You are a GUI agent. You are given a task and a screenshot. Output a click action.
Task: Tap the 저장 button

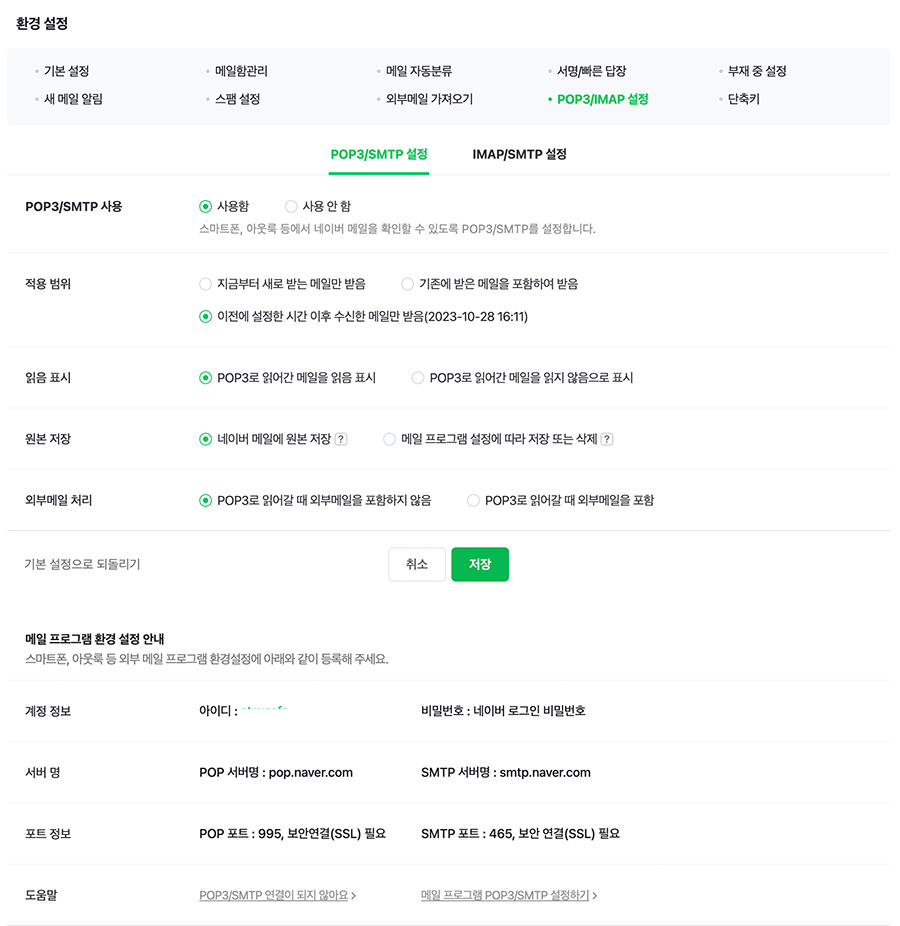[480, 564]
